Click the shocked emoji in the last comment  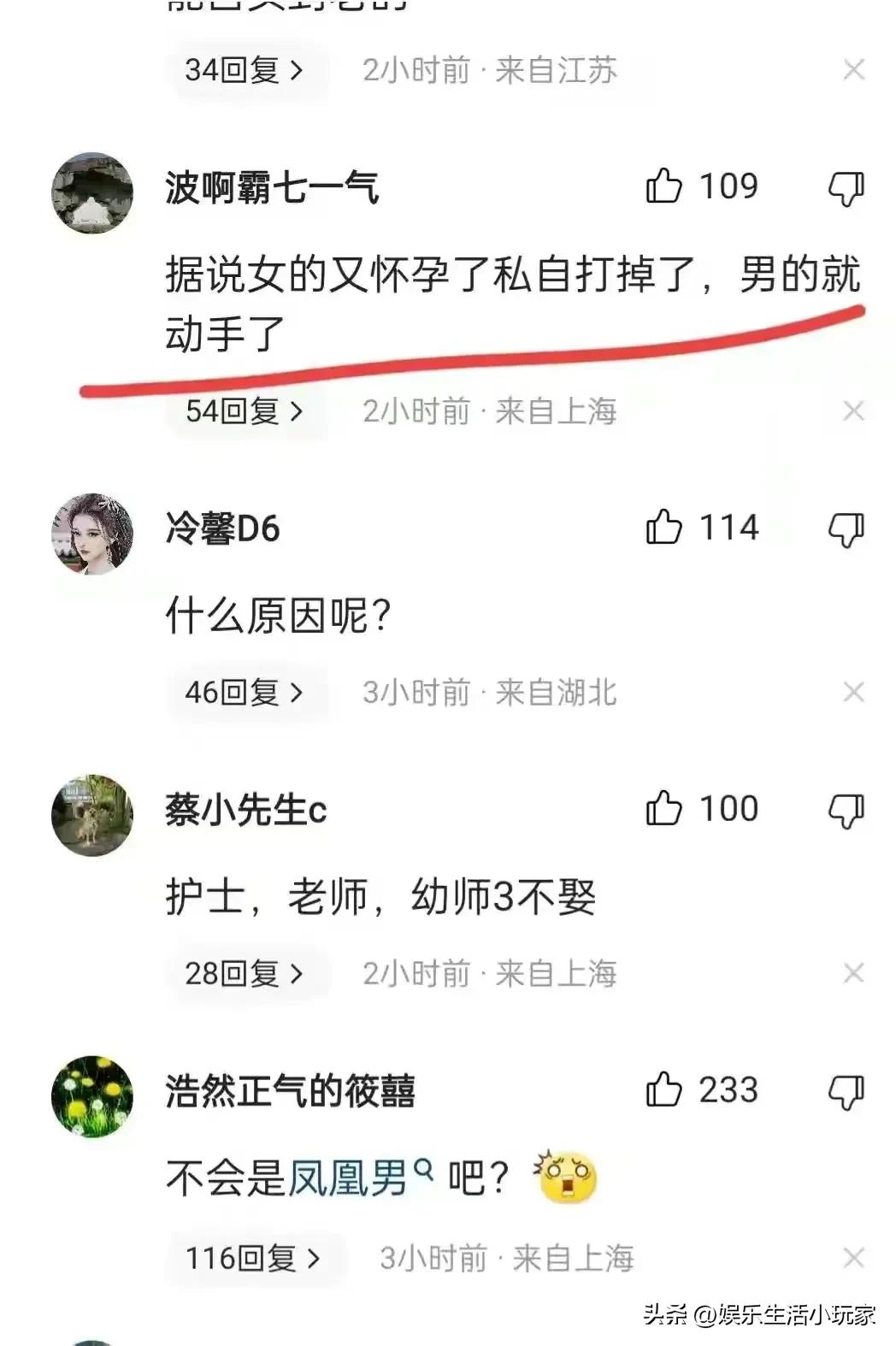coord(564,1178)
